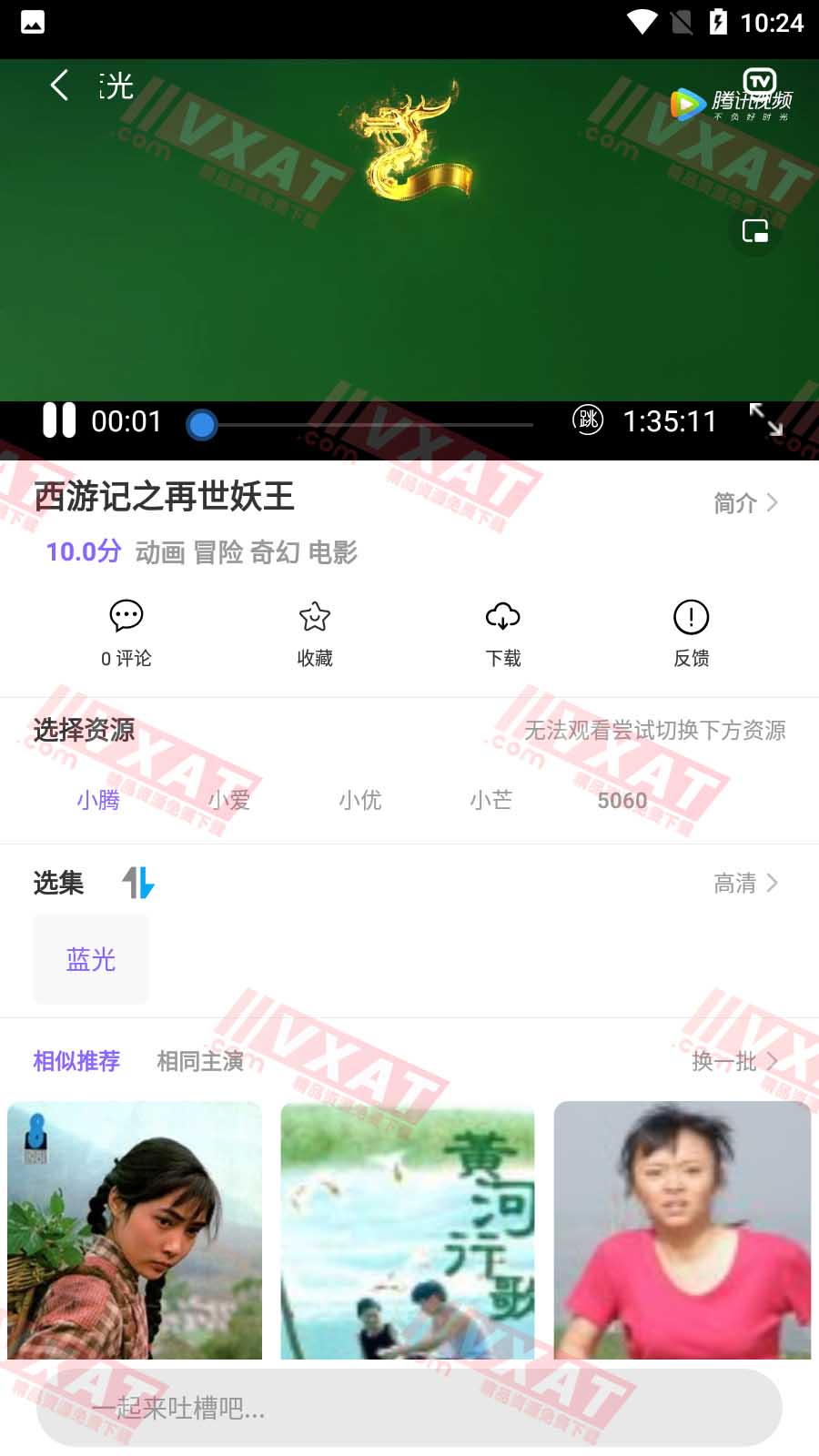Switch to the 小优 source
Image resolution: width=819 pixels, height=1456 pixels.
pyautogui.click(x=360, y=800)
